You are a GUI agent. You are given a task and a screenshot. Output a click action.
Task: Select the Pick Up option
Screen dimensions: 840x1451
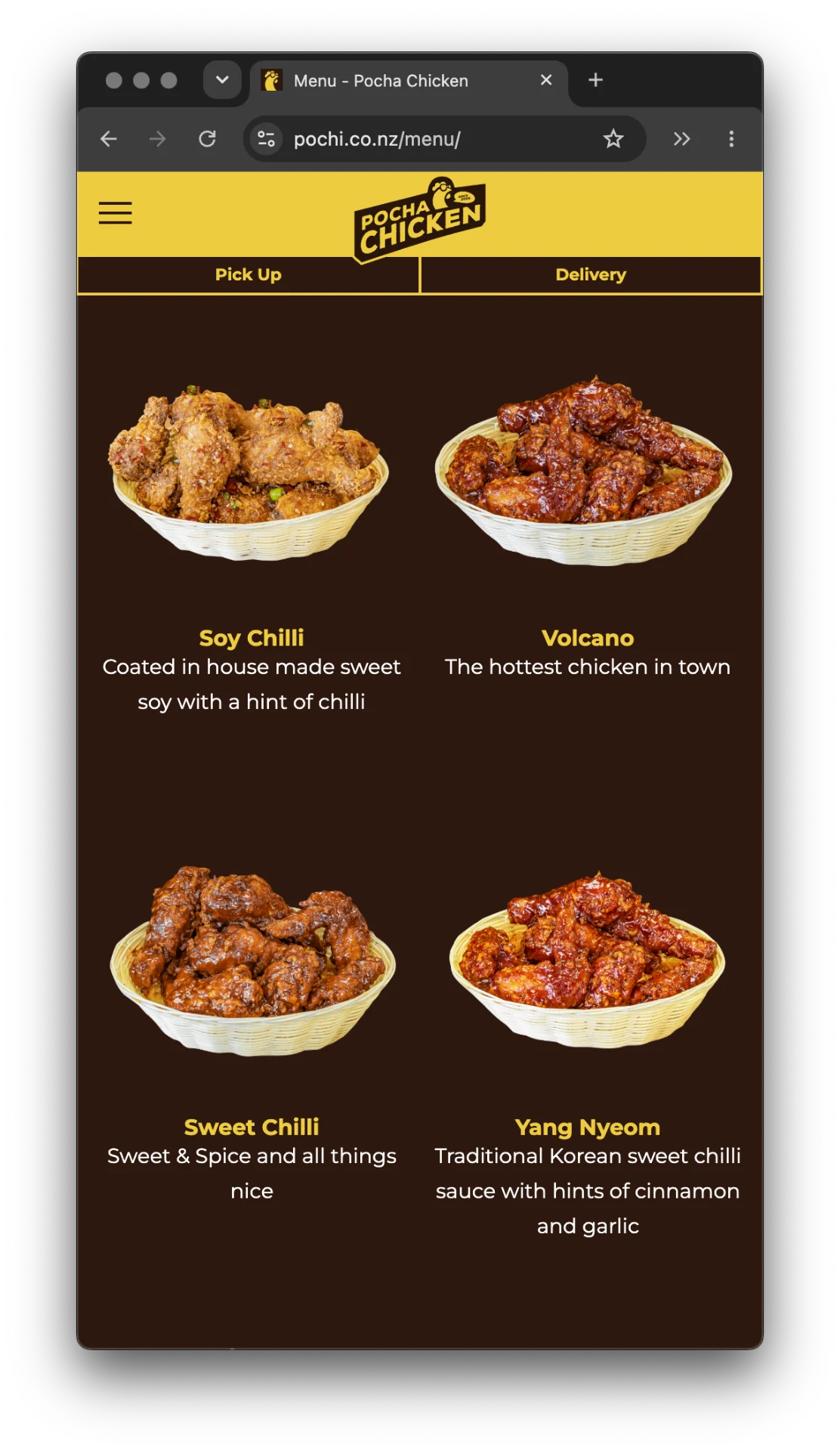coord(249,275)
